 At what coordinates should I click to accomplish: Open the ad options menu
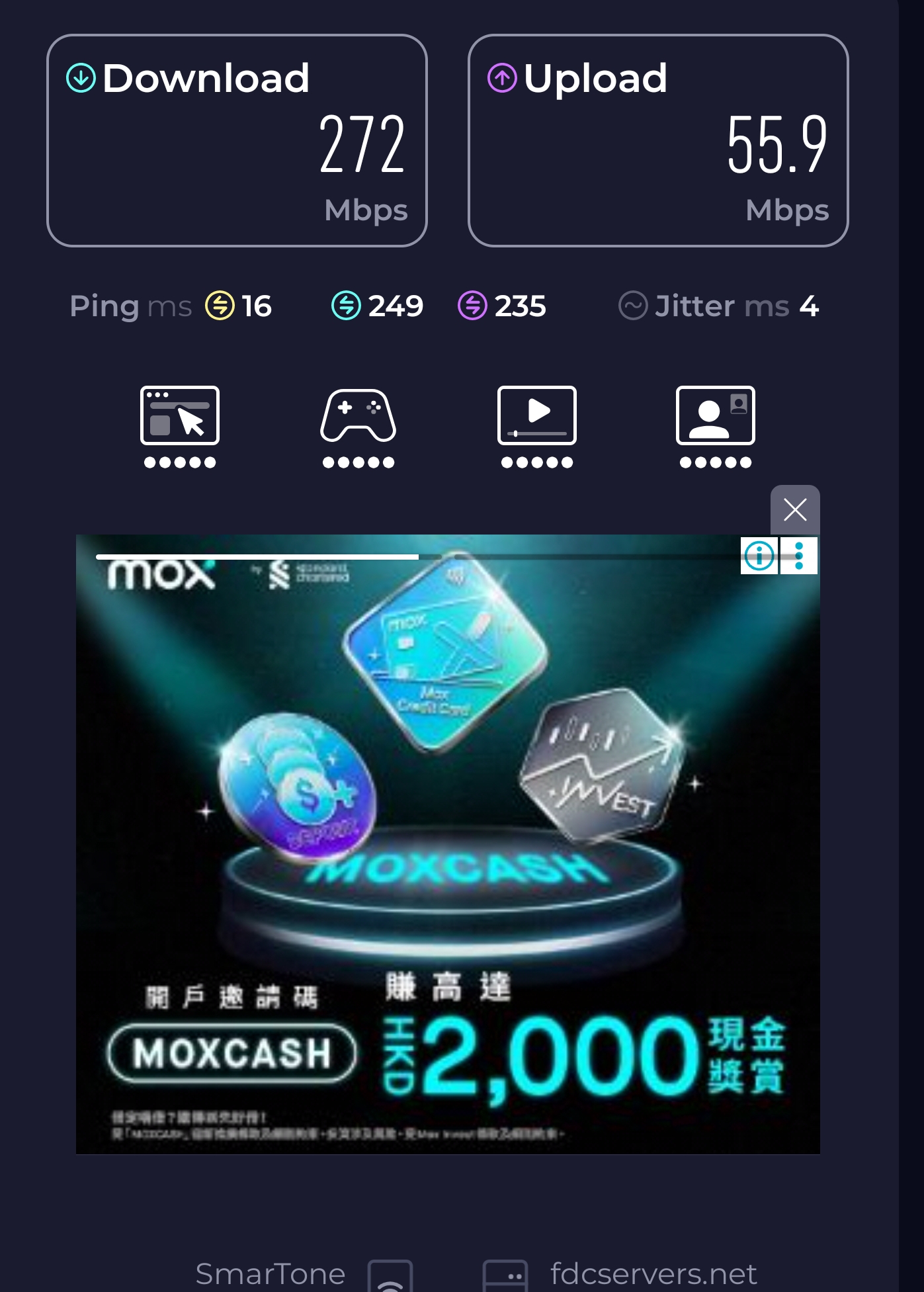tap(799, 555)
